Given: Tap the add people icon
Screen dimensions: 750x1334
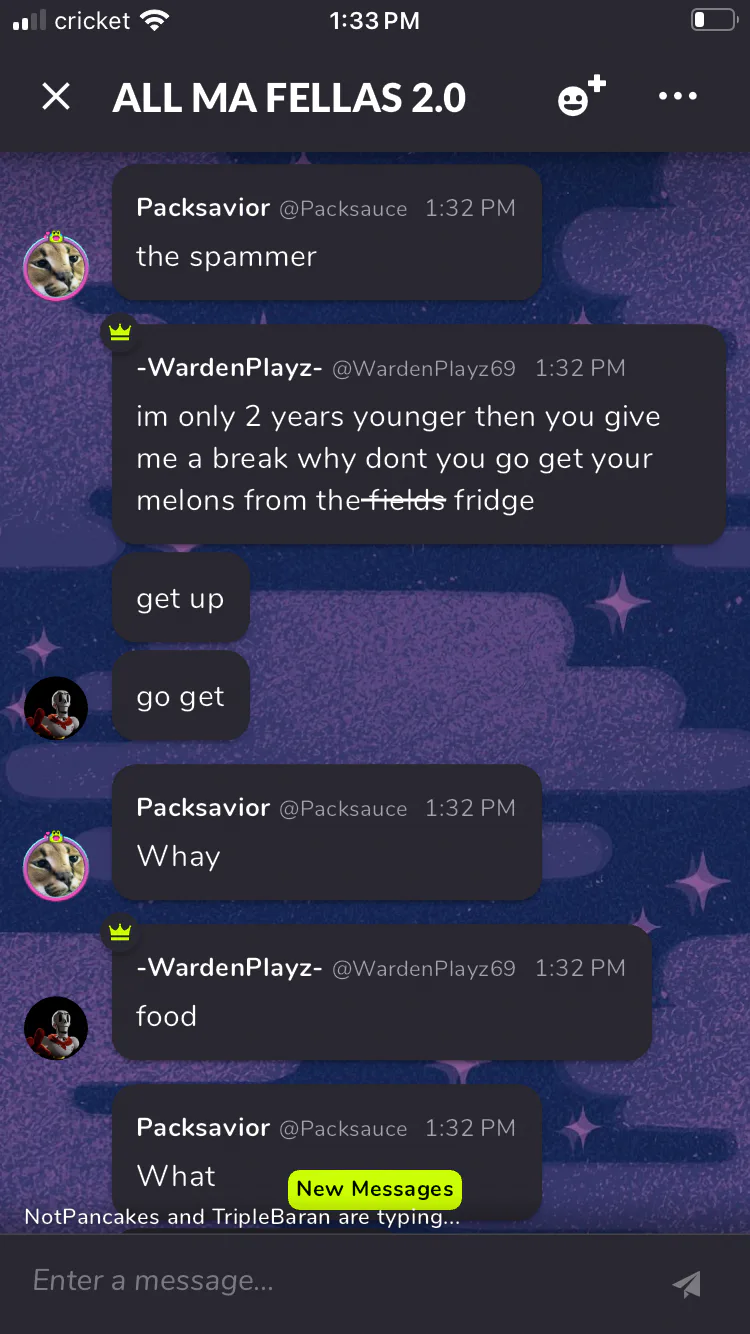Looking at the screenshot, I should pos(581,96).
